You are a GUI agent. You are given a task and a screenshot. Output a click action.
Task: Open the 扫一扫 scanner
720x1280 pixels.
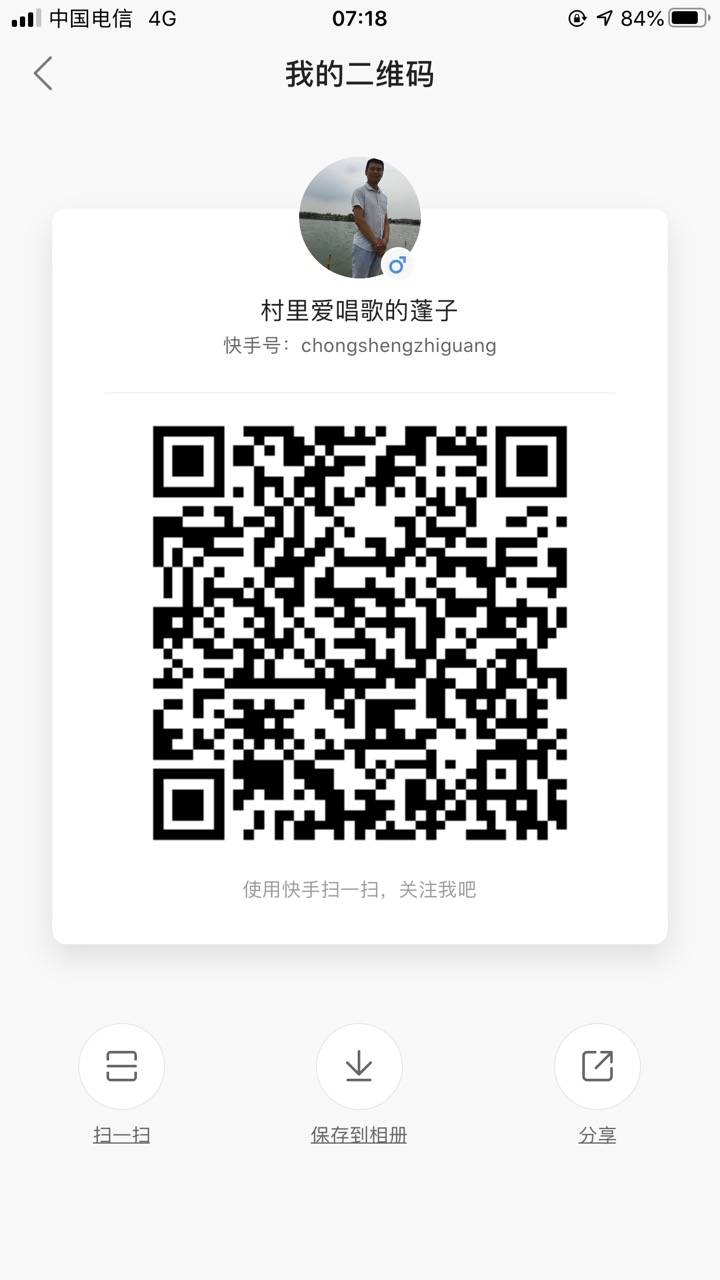(x=121, y=1067)
